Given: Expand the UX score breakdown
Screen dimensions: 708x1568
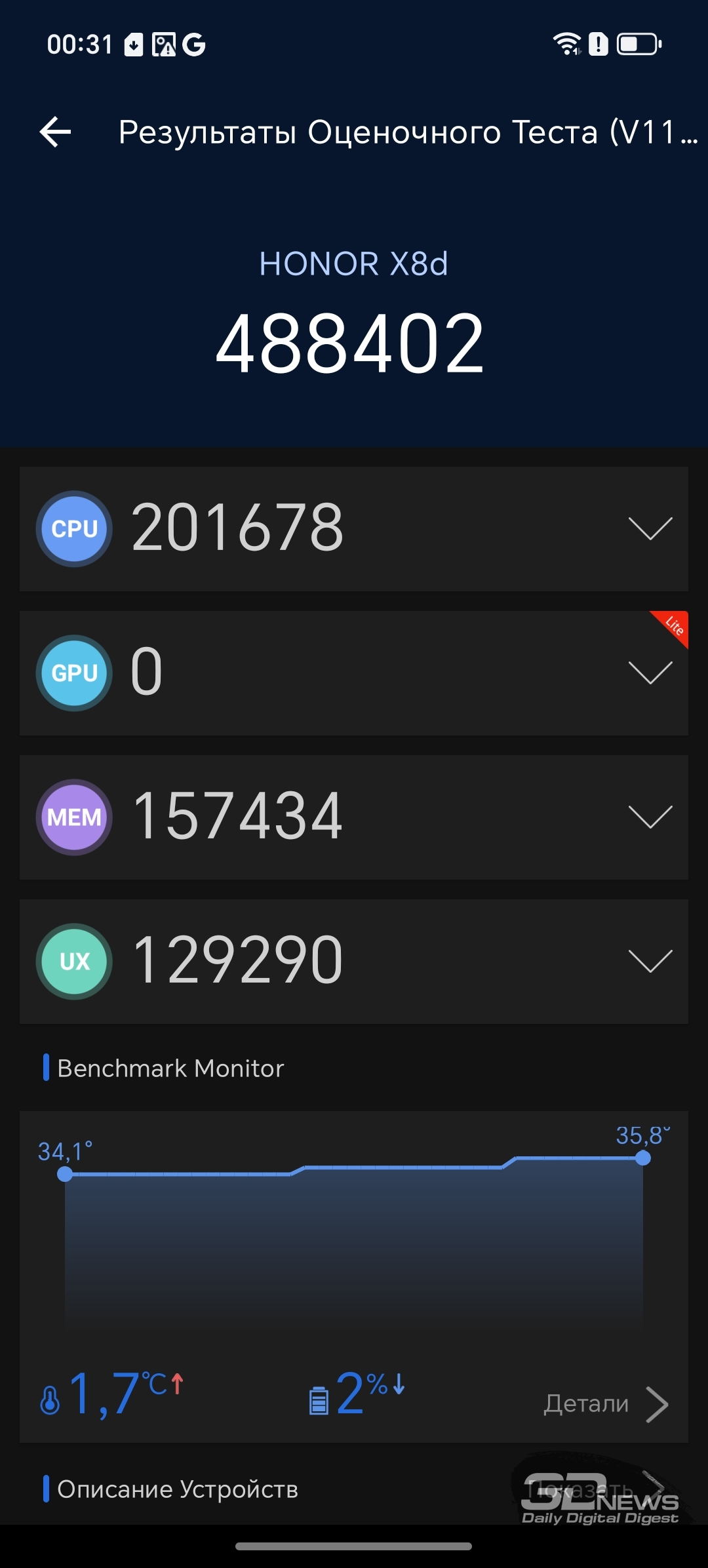Looking at the screenshot, I should (x=650, y=961).
